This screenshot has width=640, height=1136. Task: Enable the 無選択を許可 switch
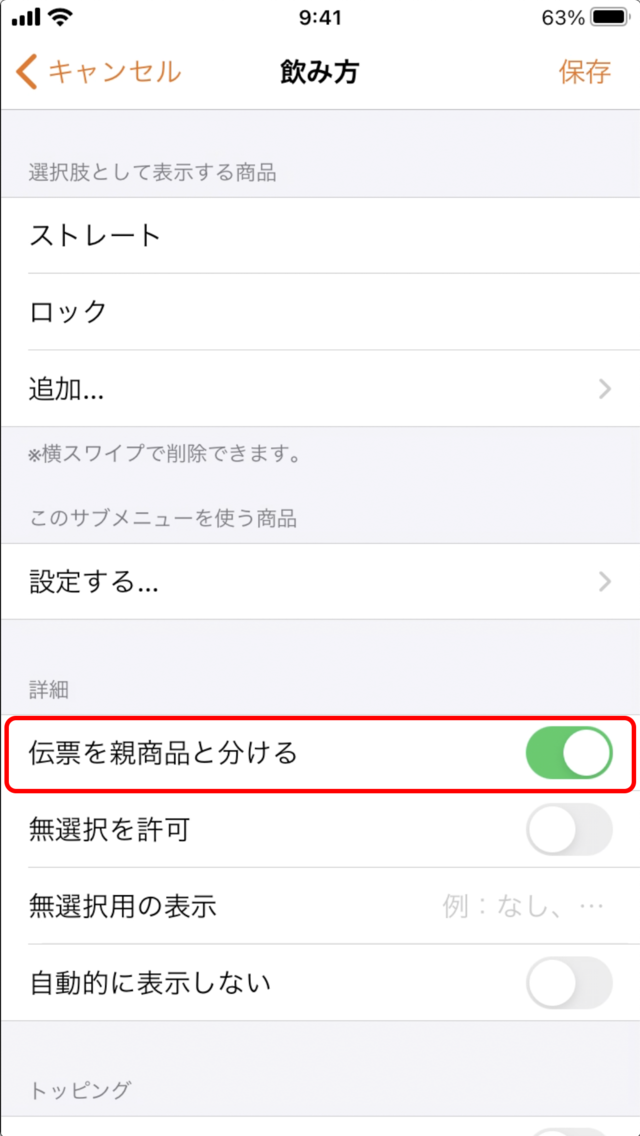569,830
